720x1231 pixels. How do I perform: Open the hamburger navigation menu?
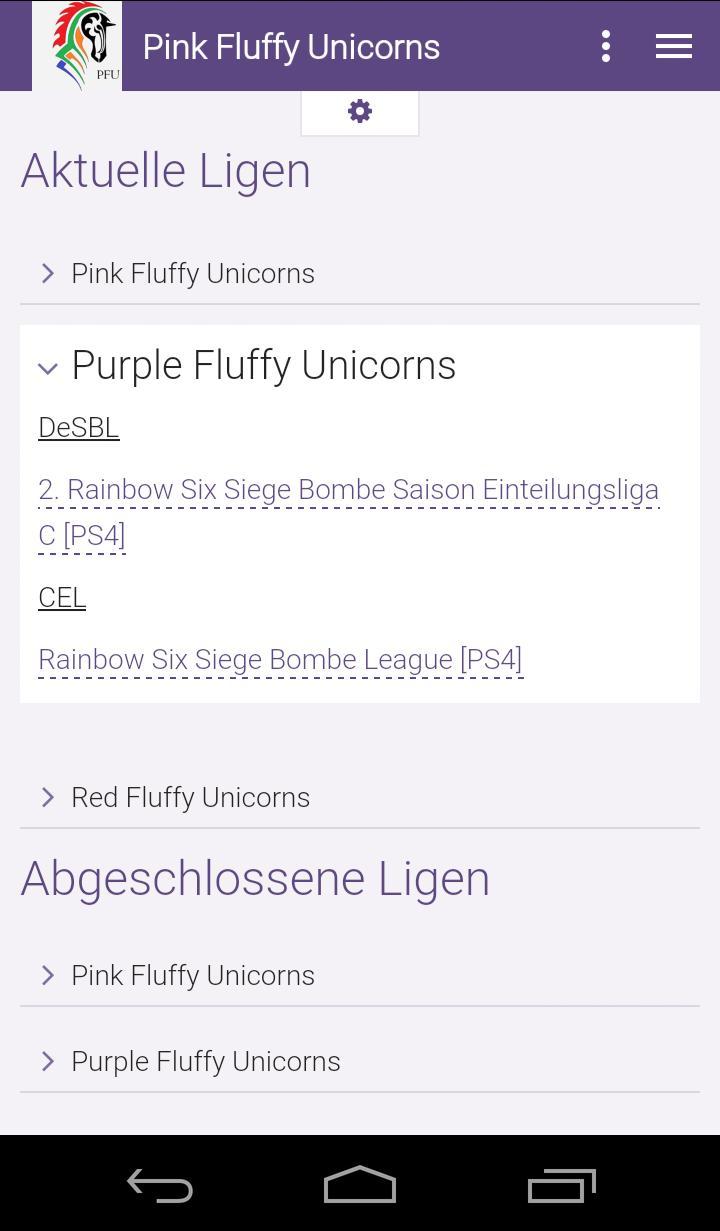click(673, 46)
